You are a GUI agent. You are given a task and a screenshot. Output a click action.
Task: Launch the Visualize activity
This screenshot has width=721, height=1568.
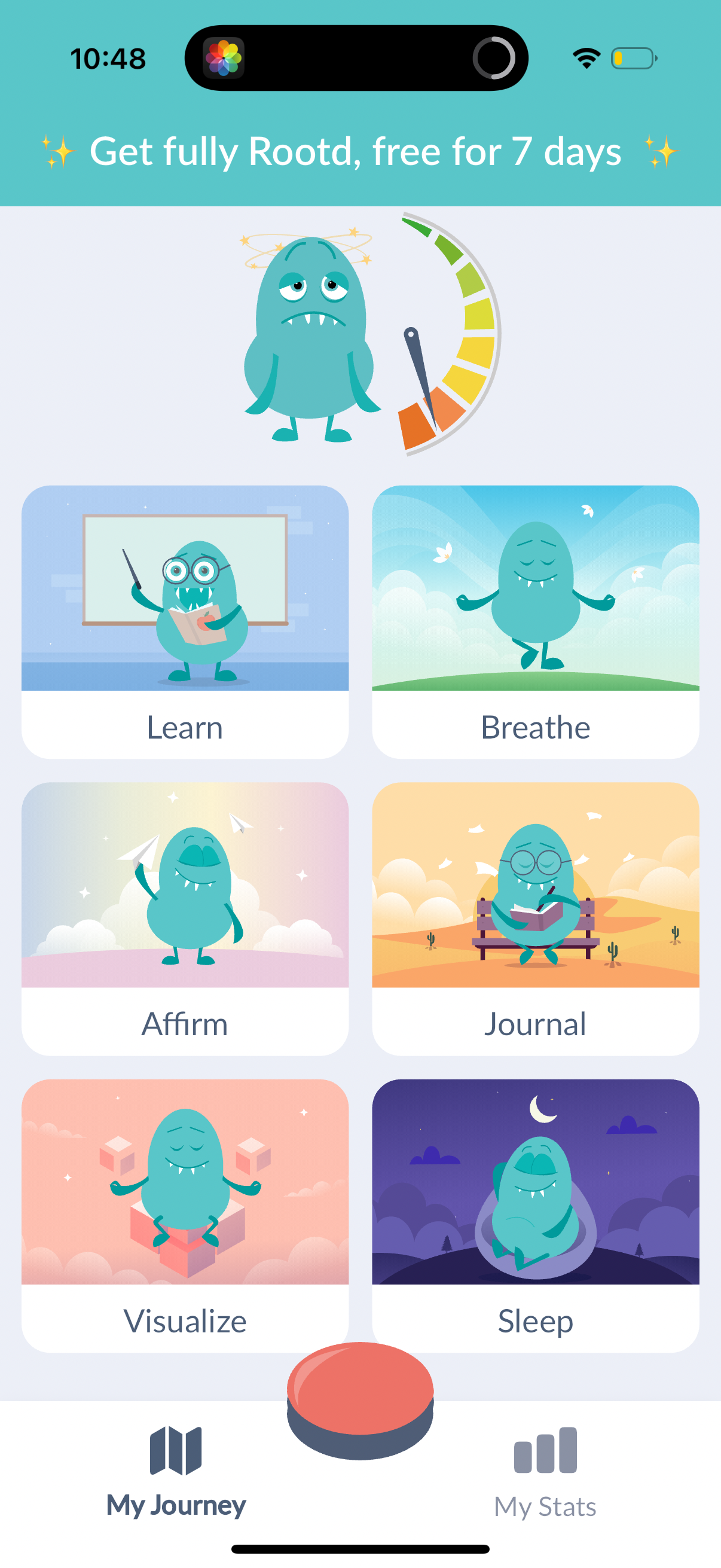coord(185,1215)
